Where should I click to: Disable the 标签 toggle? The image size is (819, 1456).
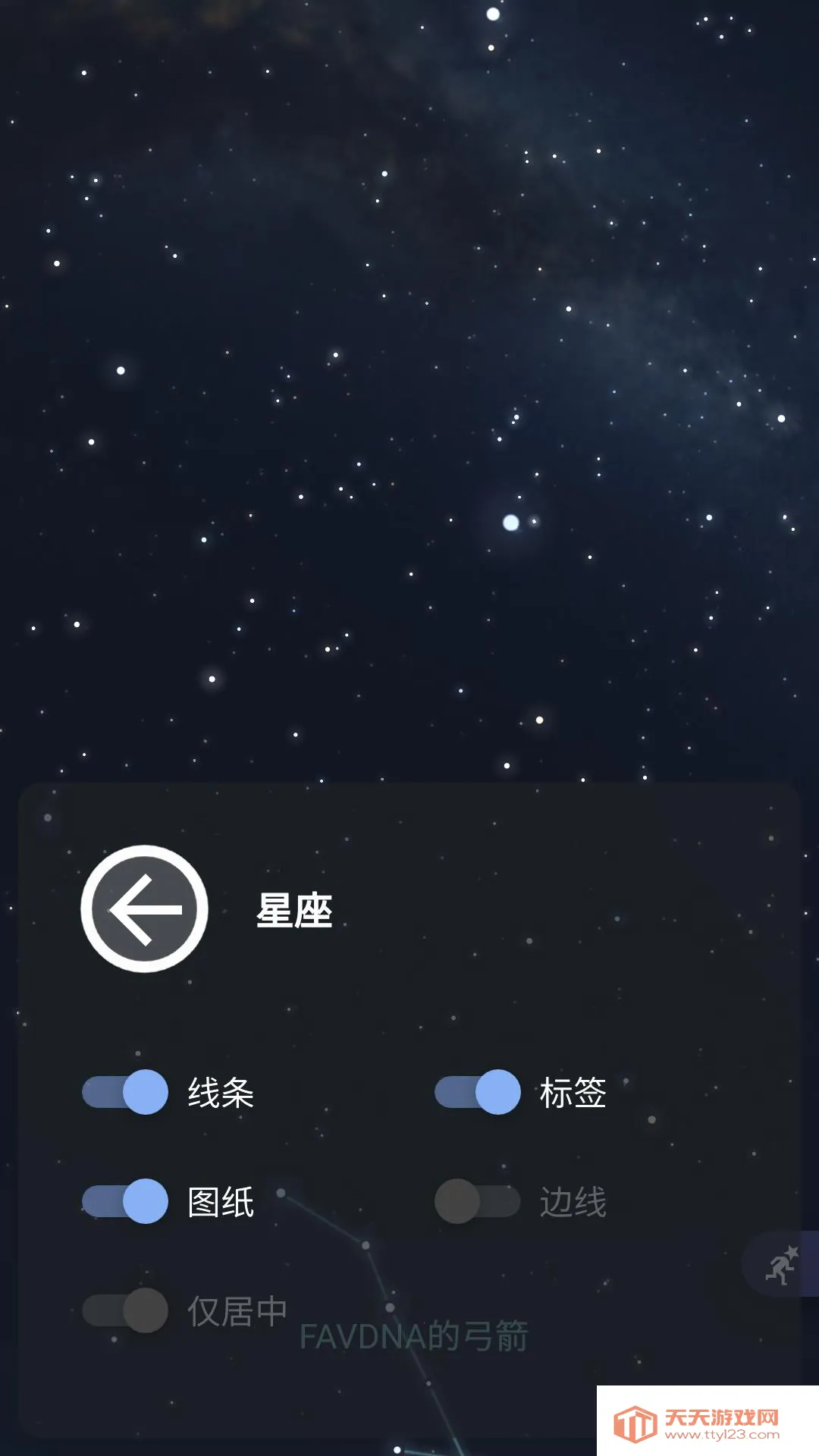[x=478, y=1092]
